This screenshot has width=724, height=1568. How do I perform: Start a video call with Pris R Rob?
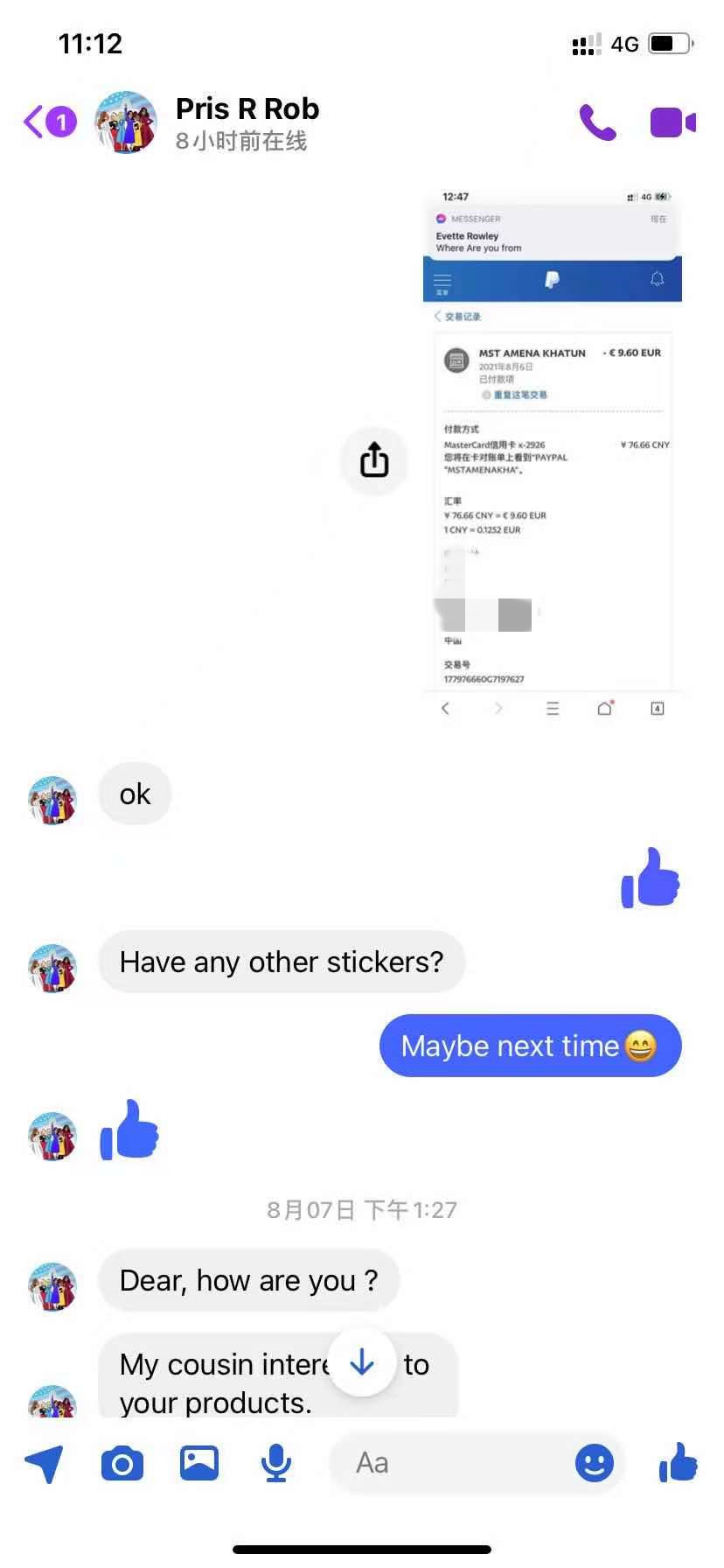(x=672, y=122)
